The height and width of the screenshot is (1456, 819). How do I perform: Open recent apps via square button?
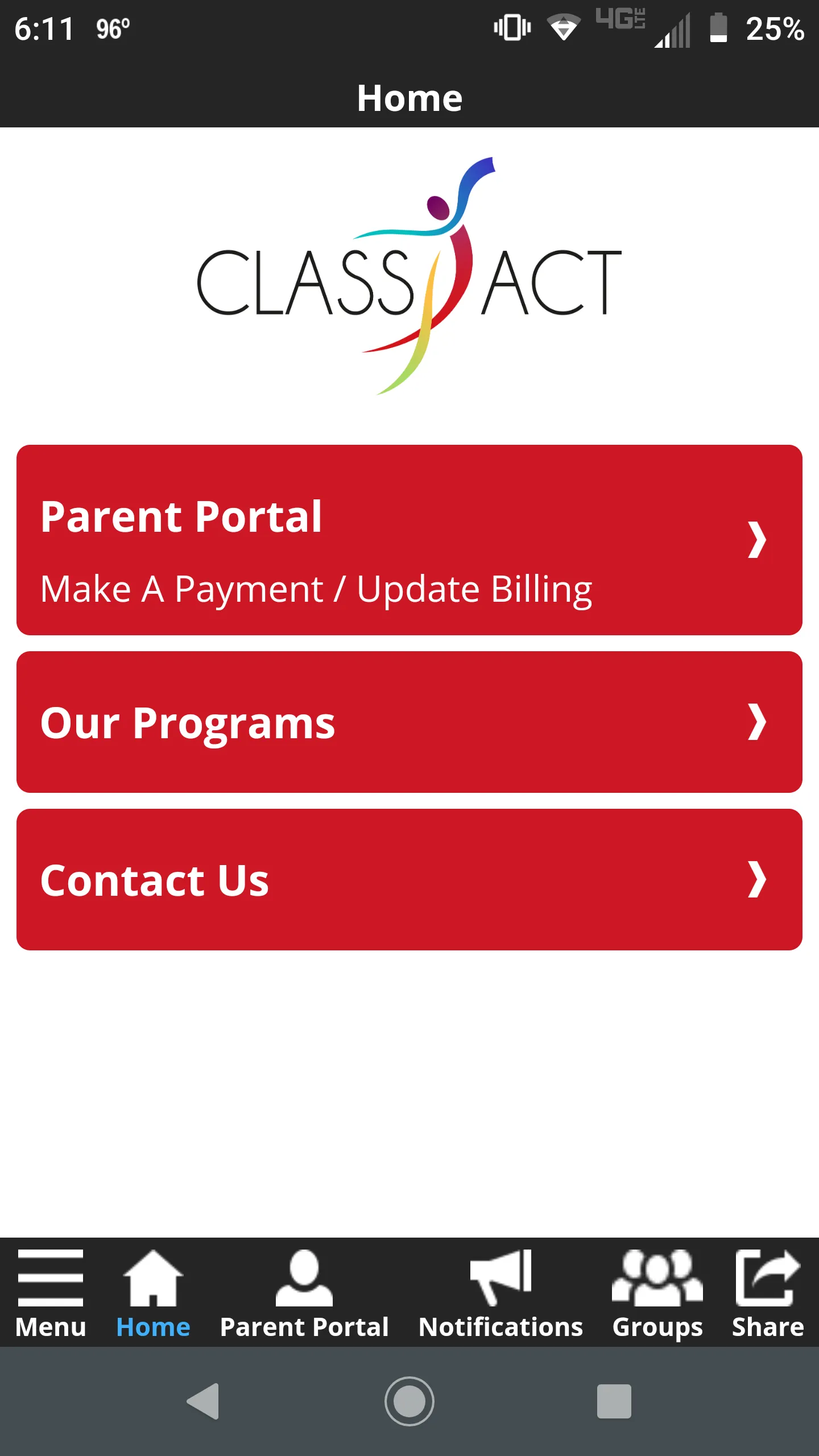click(x=614, y=1401)
